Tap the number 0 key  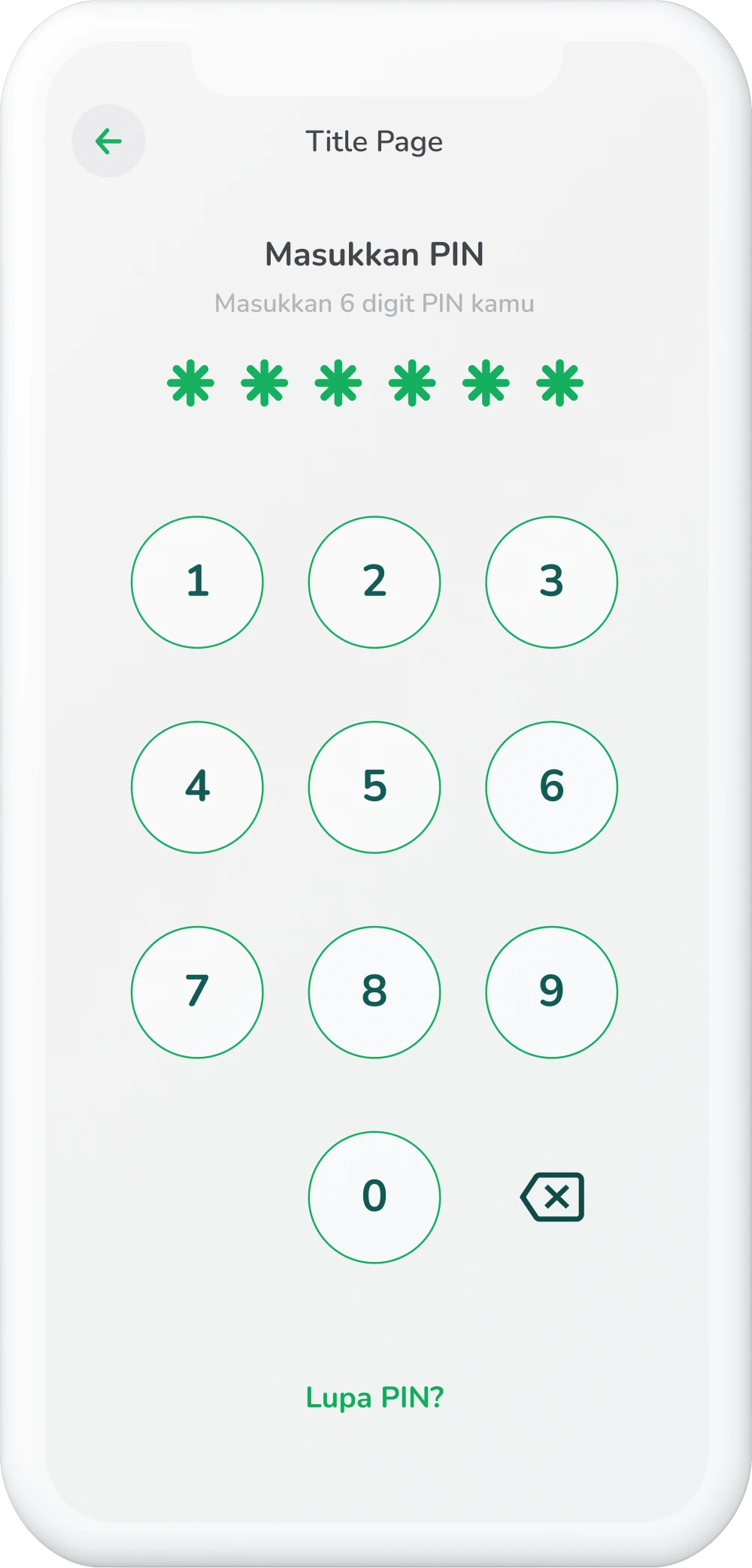[x=374, y=1197]
